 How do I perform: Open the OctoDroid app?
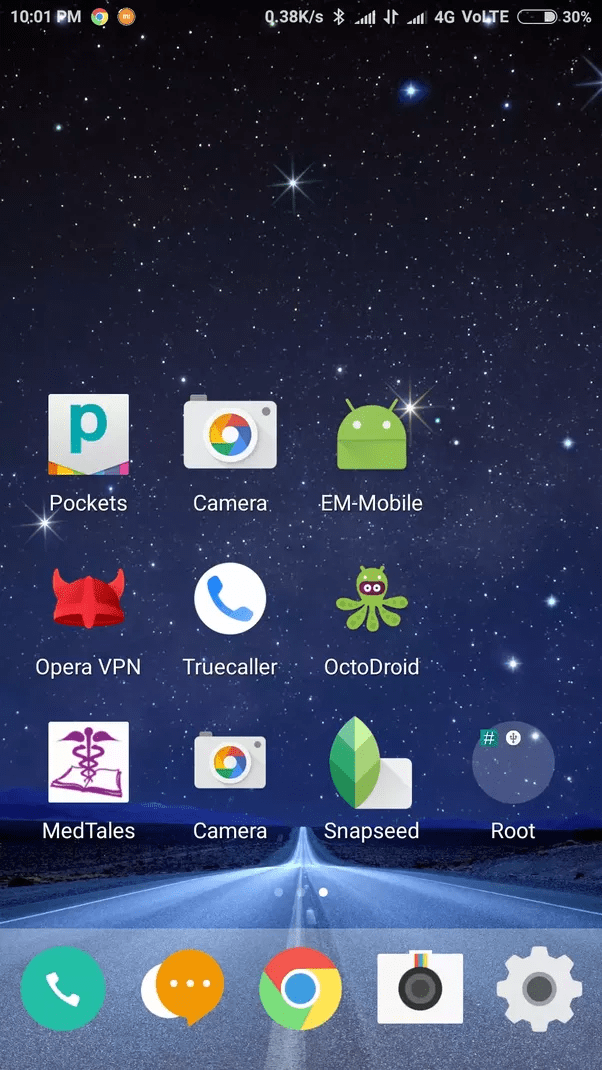tap(372, 598)
